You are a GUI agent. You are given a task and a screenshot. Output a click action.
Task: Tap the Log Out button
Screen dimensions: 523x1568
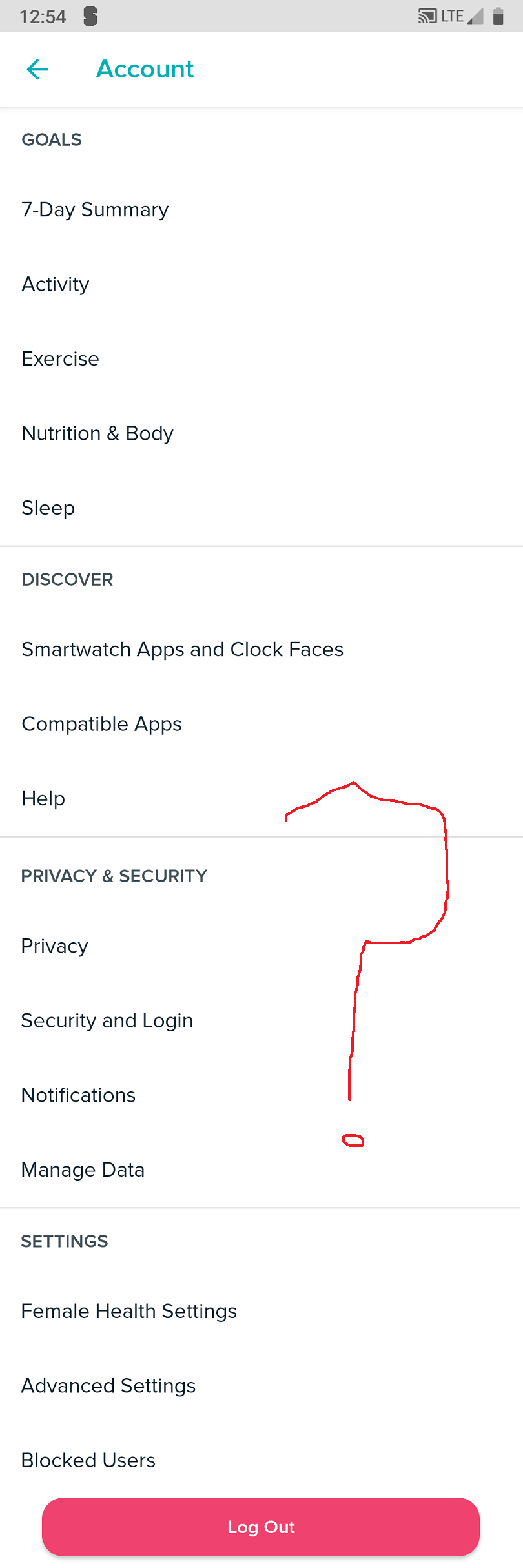click(261, 1527)
